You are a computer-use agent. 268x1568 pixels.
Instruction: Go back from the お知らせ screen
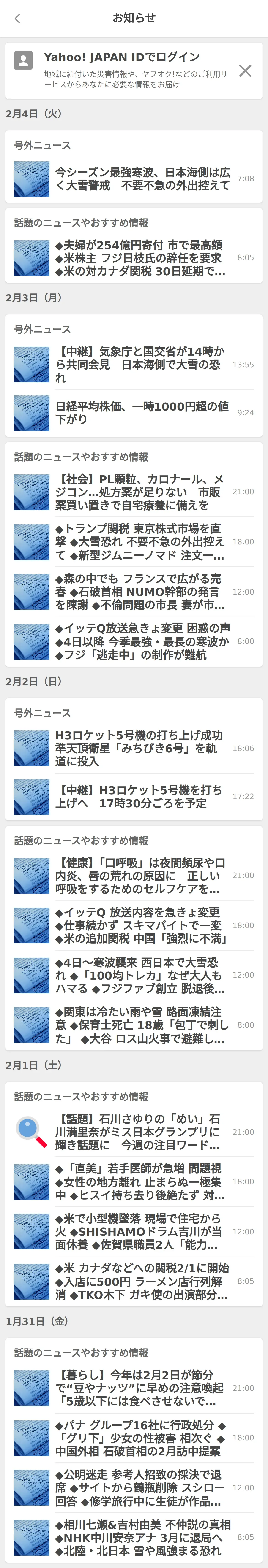click(x=17, y=18)
